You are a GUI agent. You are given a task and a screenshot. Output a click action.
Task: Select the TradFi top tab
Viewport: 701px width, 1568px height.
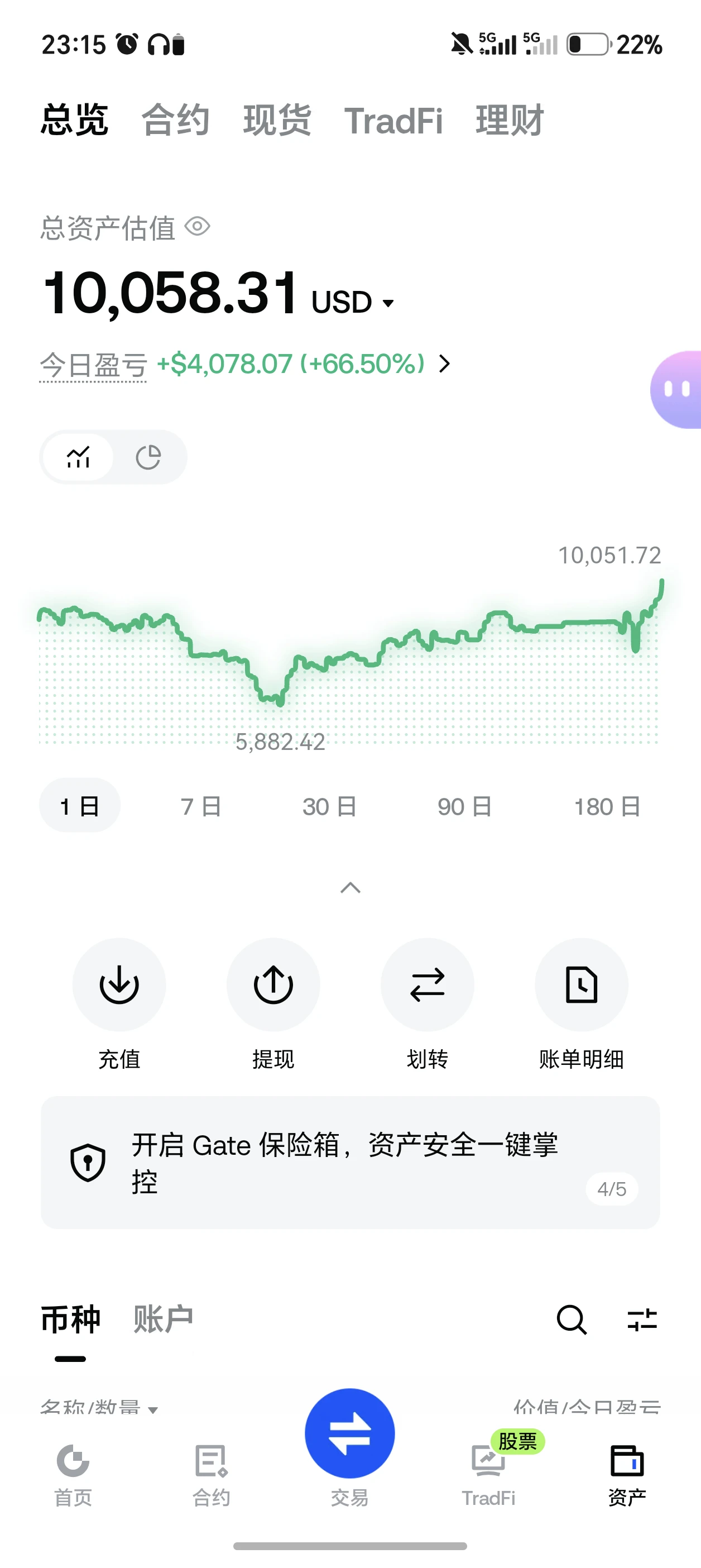pos(393,120)
